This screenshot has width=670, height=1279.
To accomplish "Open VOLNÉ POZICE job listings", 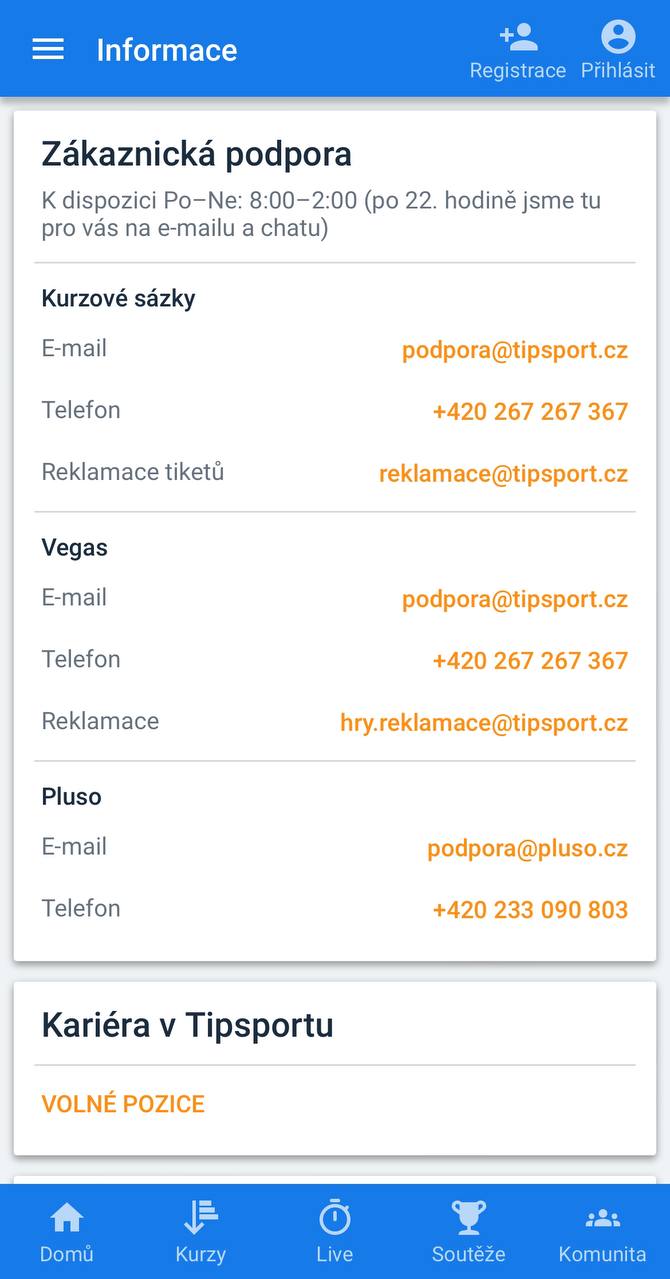I will pyautogui.click(x=123, y=1104).
